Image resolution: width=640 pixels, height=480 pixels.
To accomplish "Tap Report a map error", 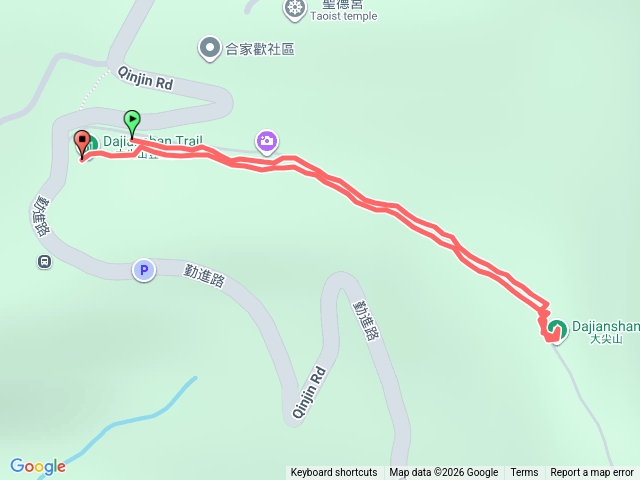I will [x=592, y=473].
